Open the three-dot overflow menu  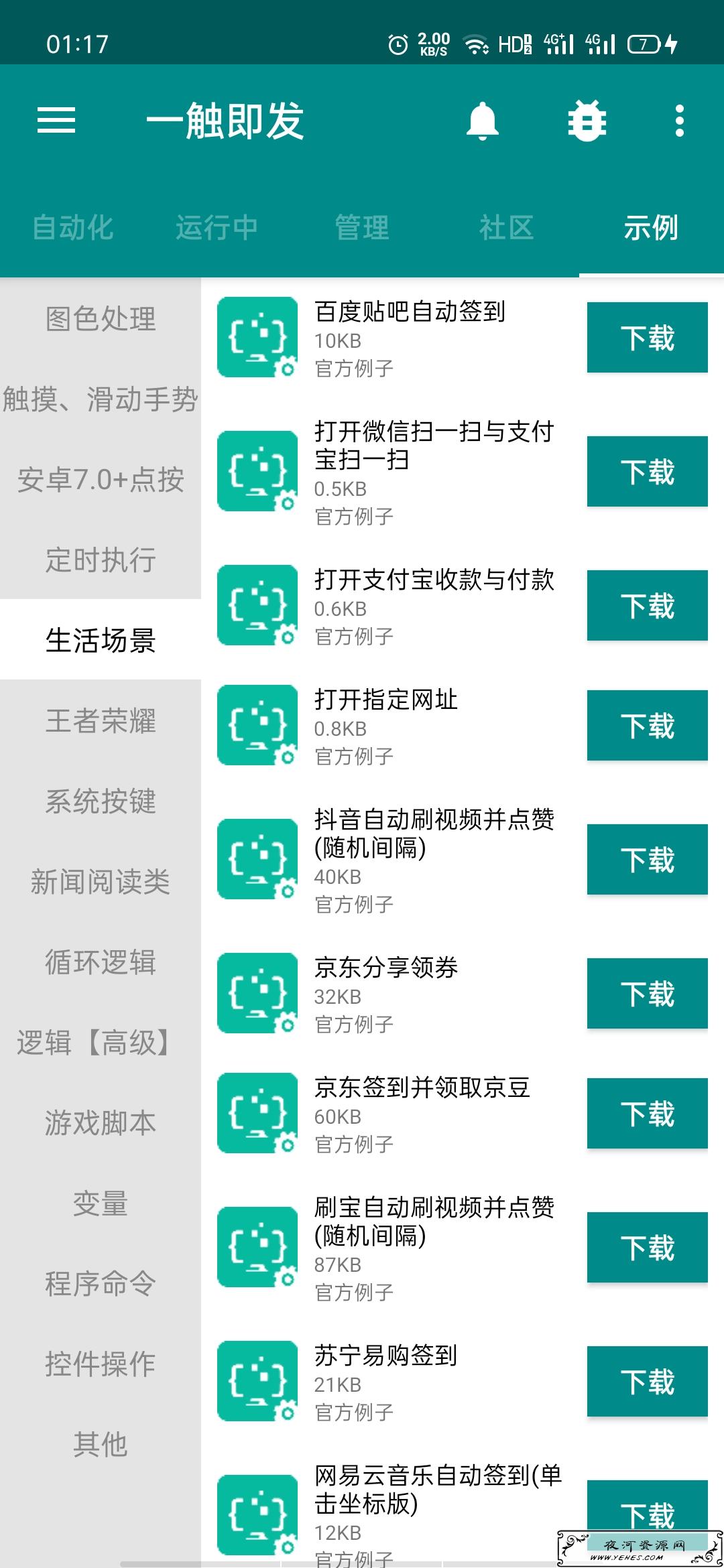[680, 121]
